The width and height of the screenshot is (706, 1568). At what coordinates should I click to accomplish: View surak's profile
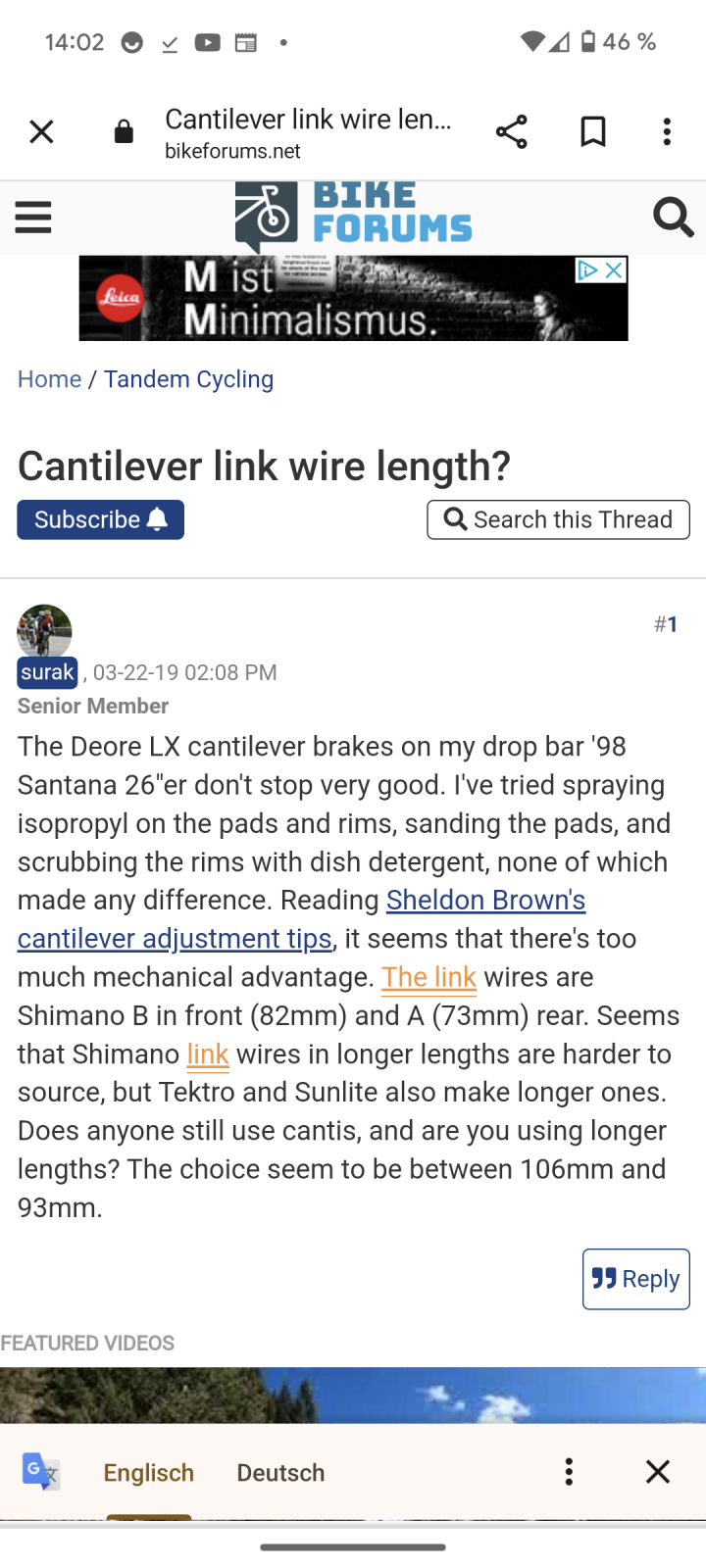click(x=47, y=672)
